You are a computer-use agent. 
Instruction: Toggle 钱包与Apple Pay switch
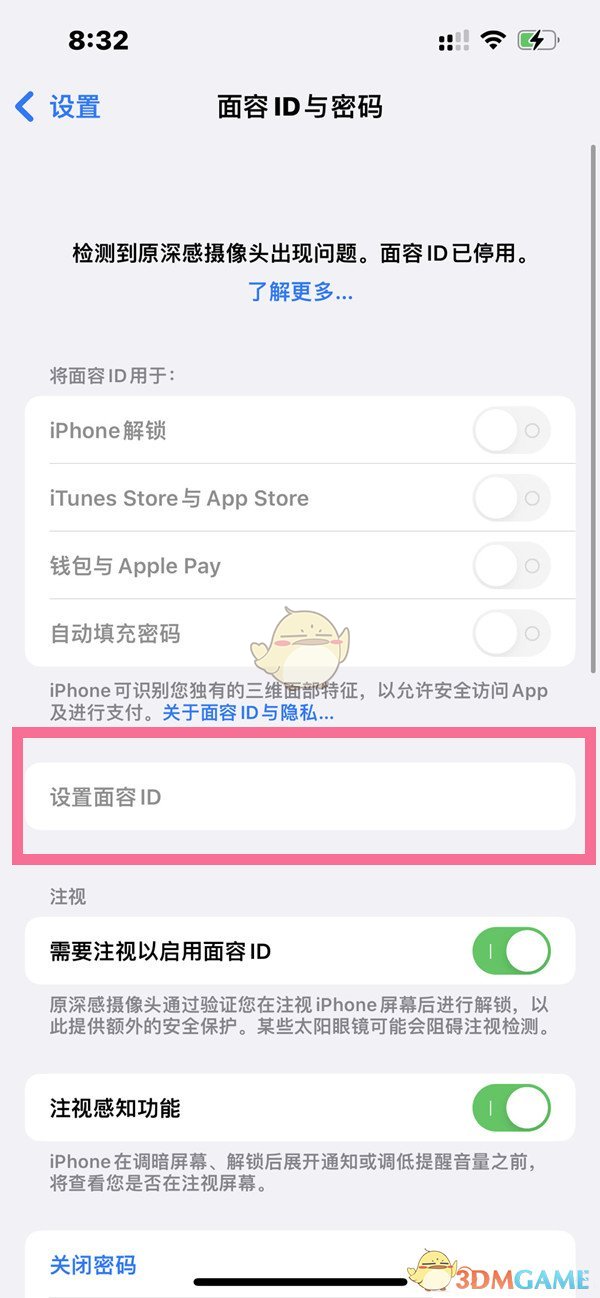pyautogui.click(x=511, y=566)
